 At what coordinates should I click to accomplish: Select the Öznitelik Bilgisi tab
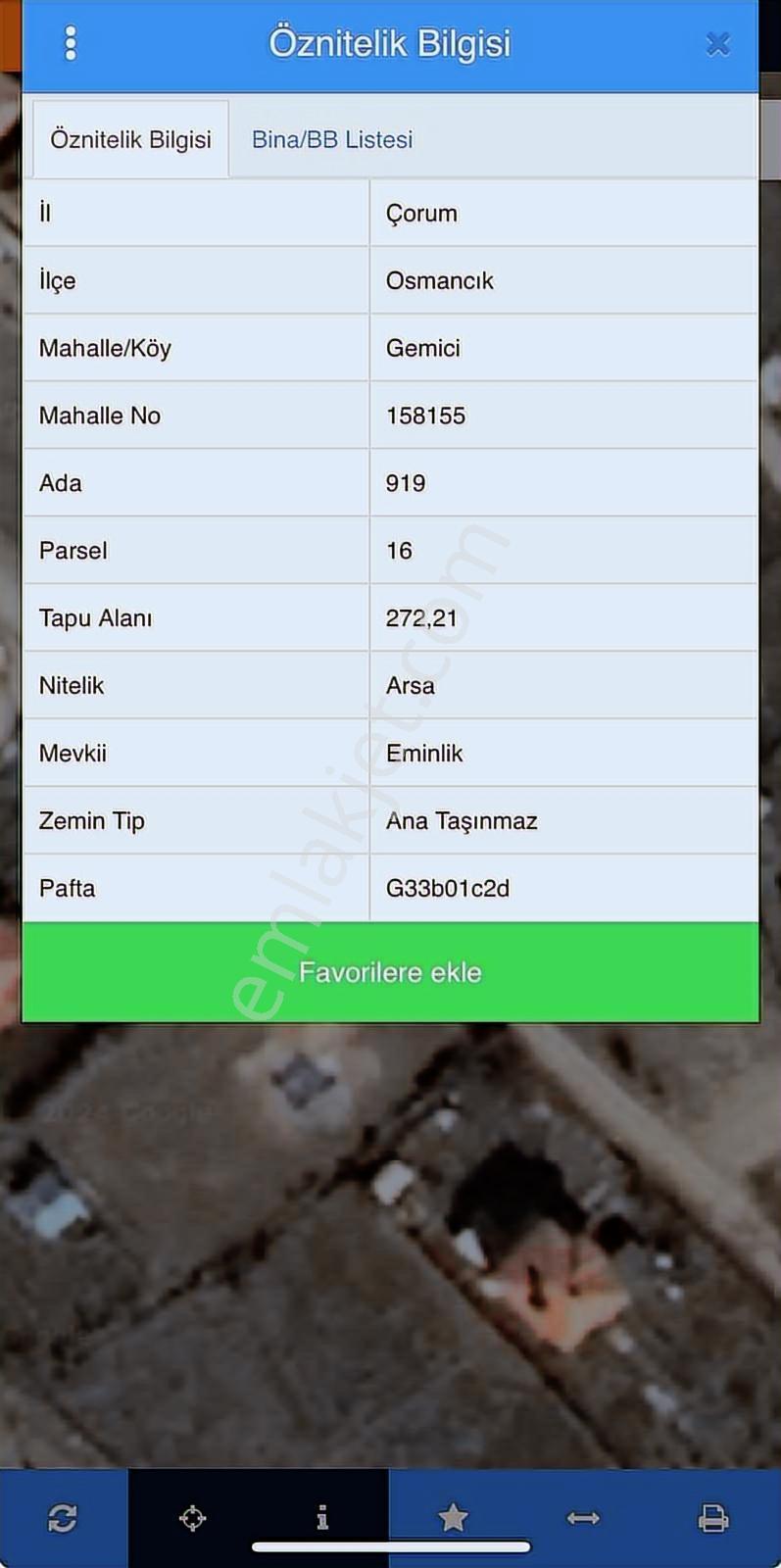click(130, 139)
